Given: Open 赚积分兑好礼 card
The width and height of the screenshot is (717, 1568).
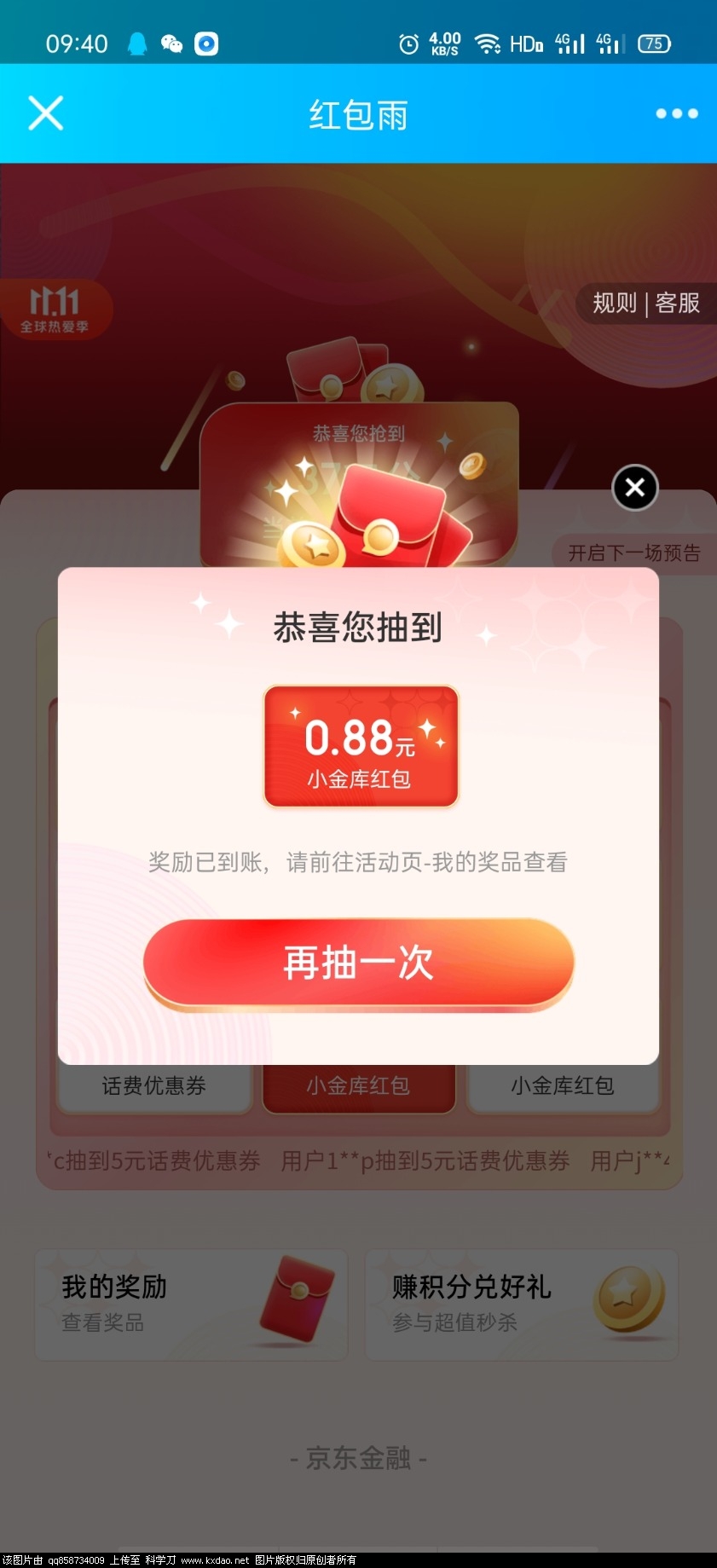Looking at the screenshot, I should click(x=521, y=1304).
